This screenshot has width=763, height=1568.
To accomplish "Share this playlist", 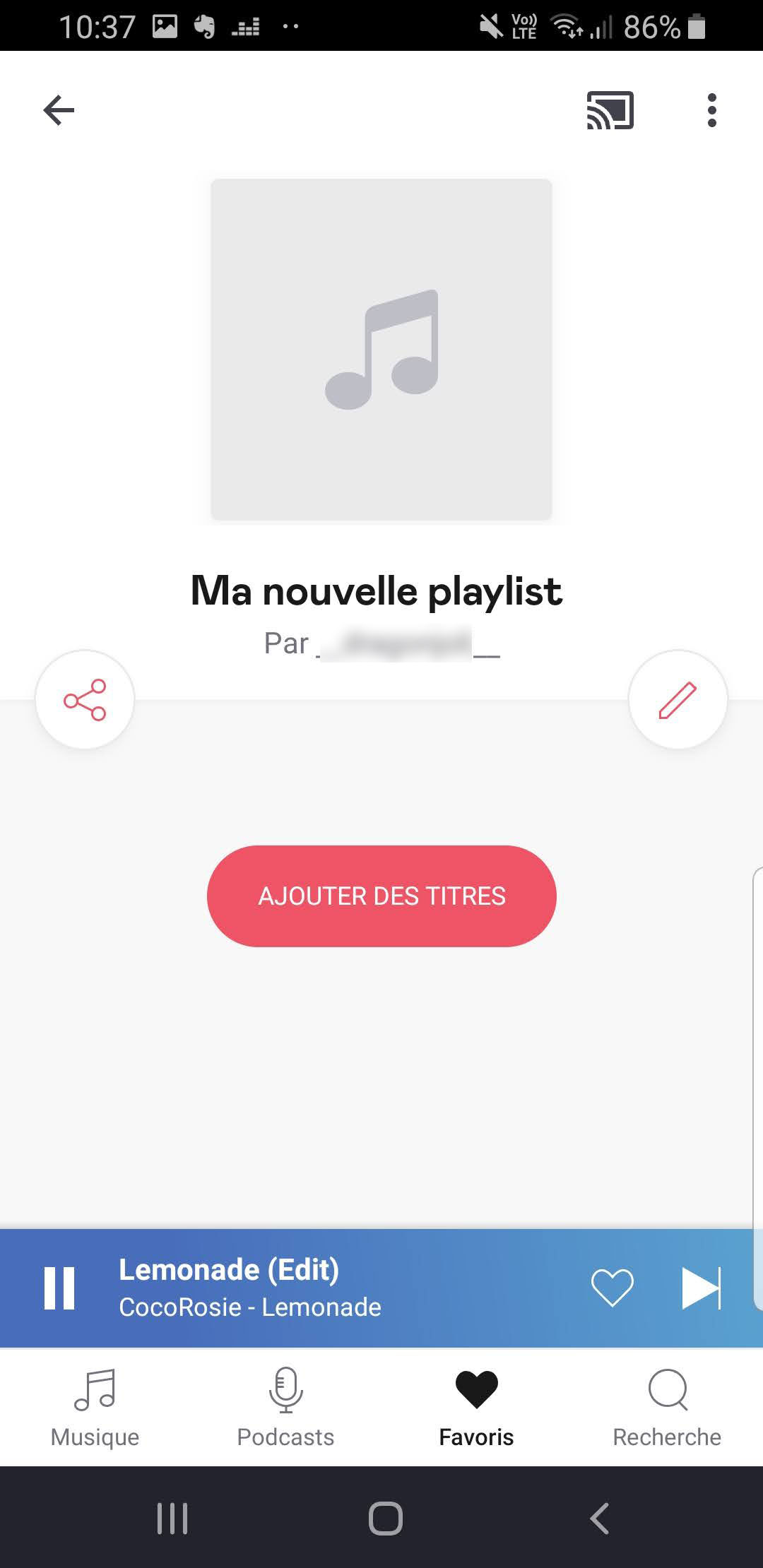I will coord(85,699).
